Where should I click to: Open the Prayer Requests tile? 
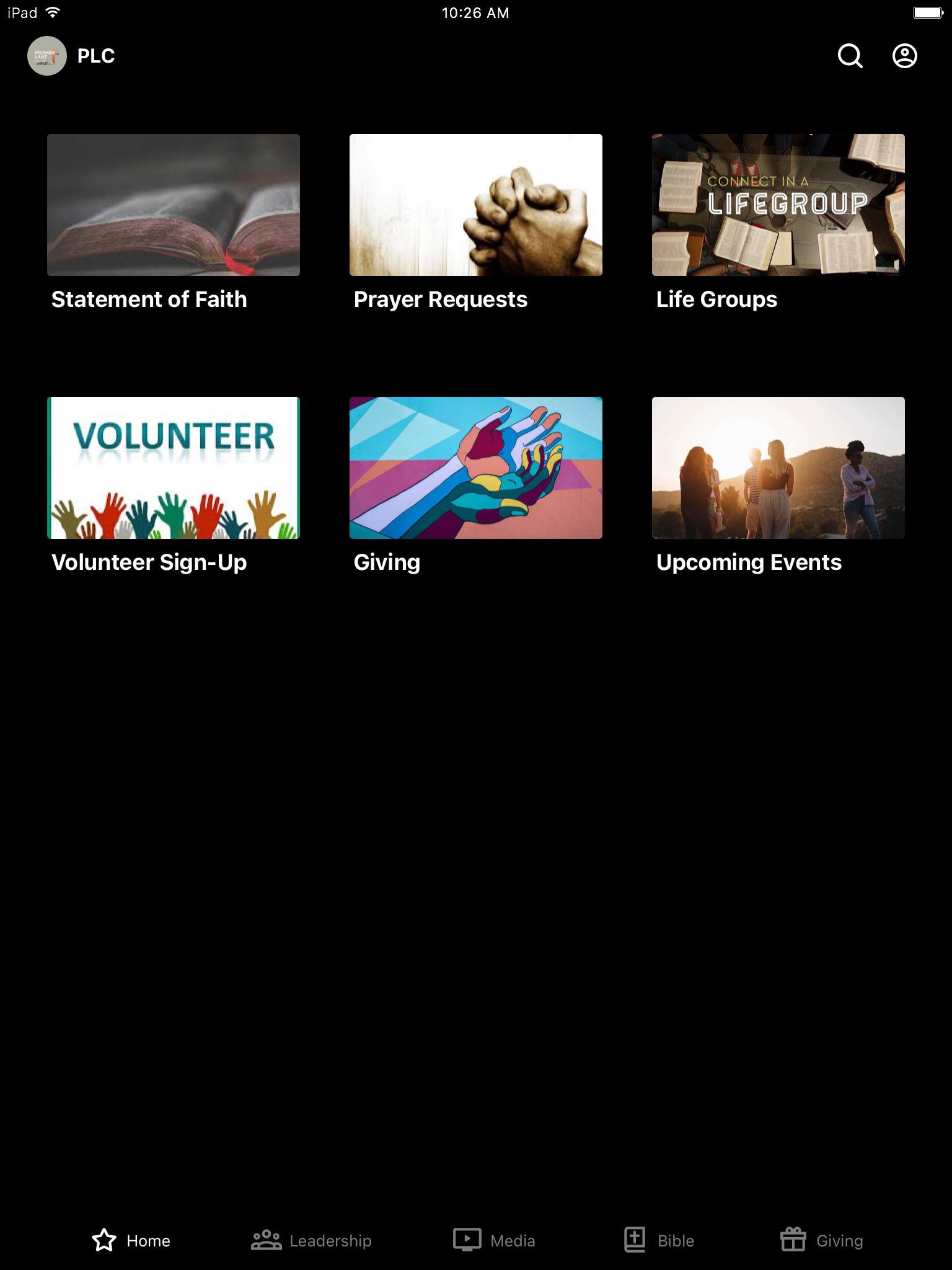475,205
